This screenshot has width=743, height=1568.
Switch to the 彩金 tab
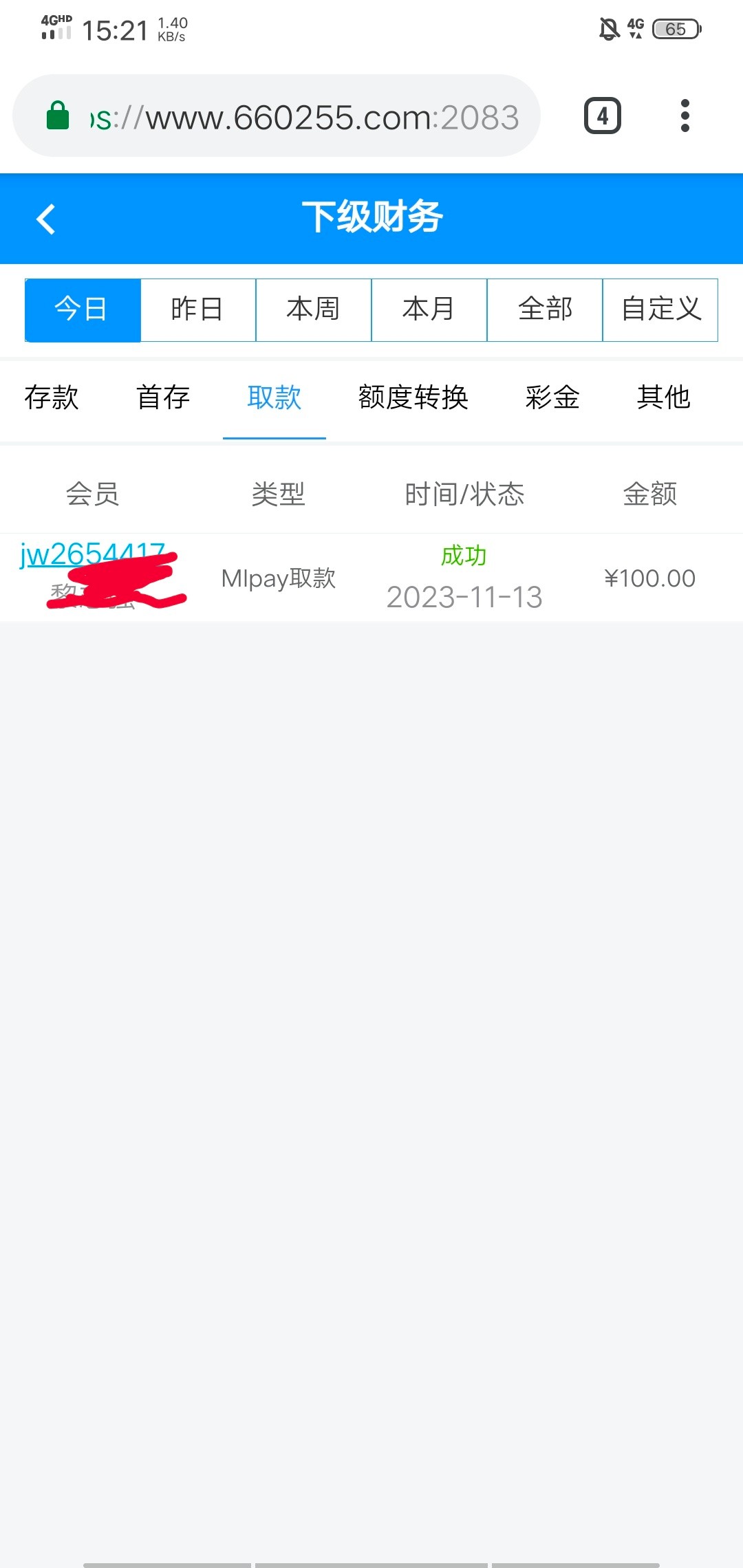pos(552,398)
